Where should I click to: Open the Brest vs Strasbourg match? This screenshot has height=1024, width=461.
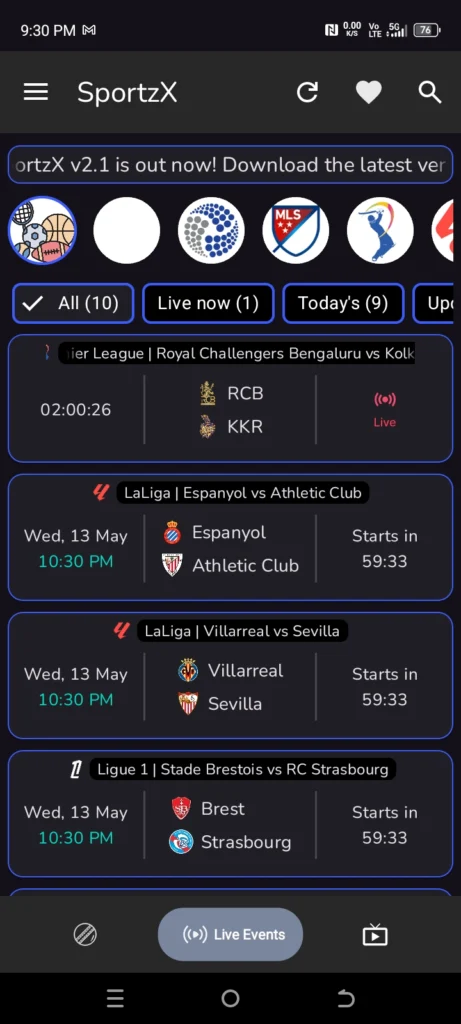(x=230, y=814)
